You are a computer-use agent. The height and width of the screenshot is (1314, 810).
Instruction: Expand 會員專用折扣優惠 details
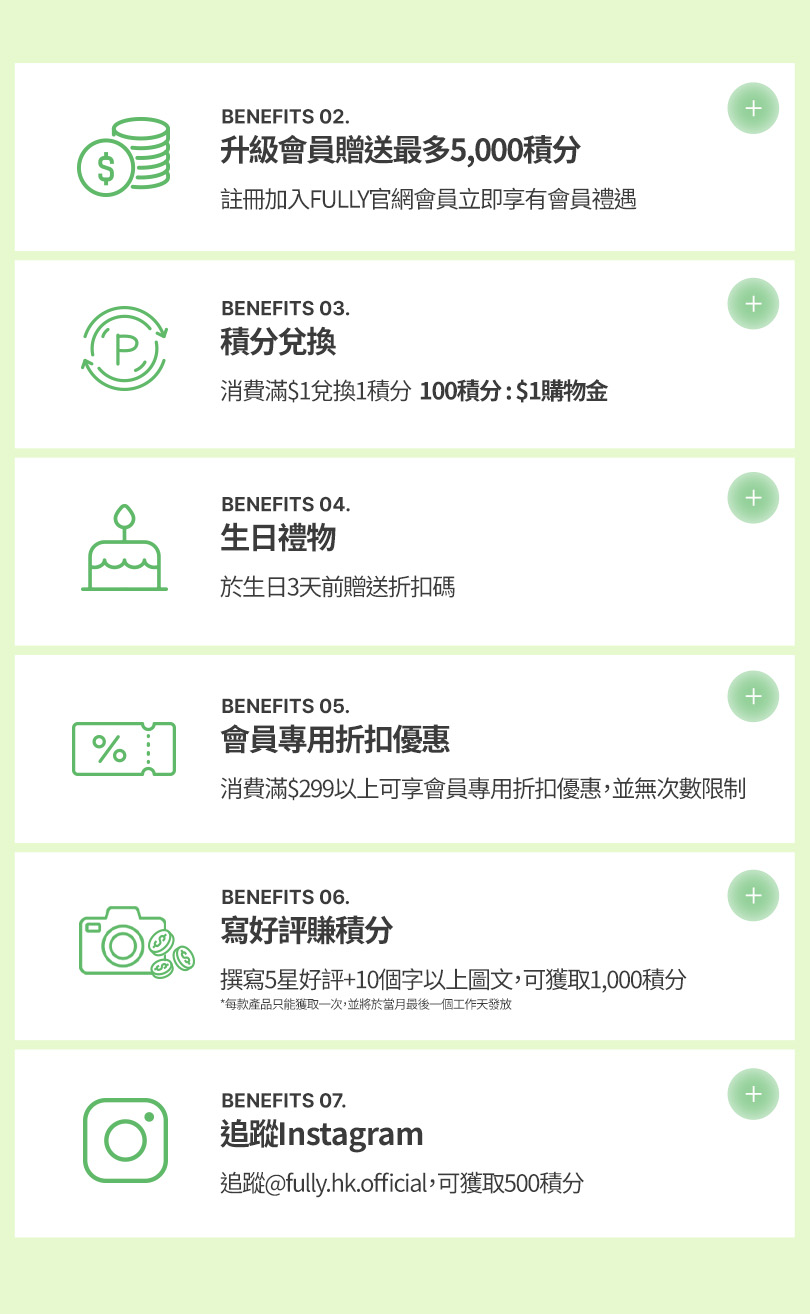coord(753,697)
